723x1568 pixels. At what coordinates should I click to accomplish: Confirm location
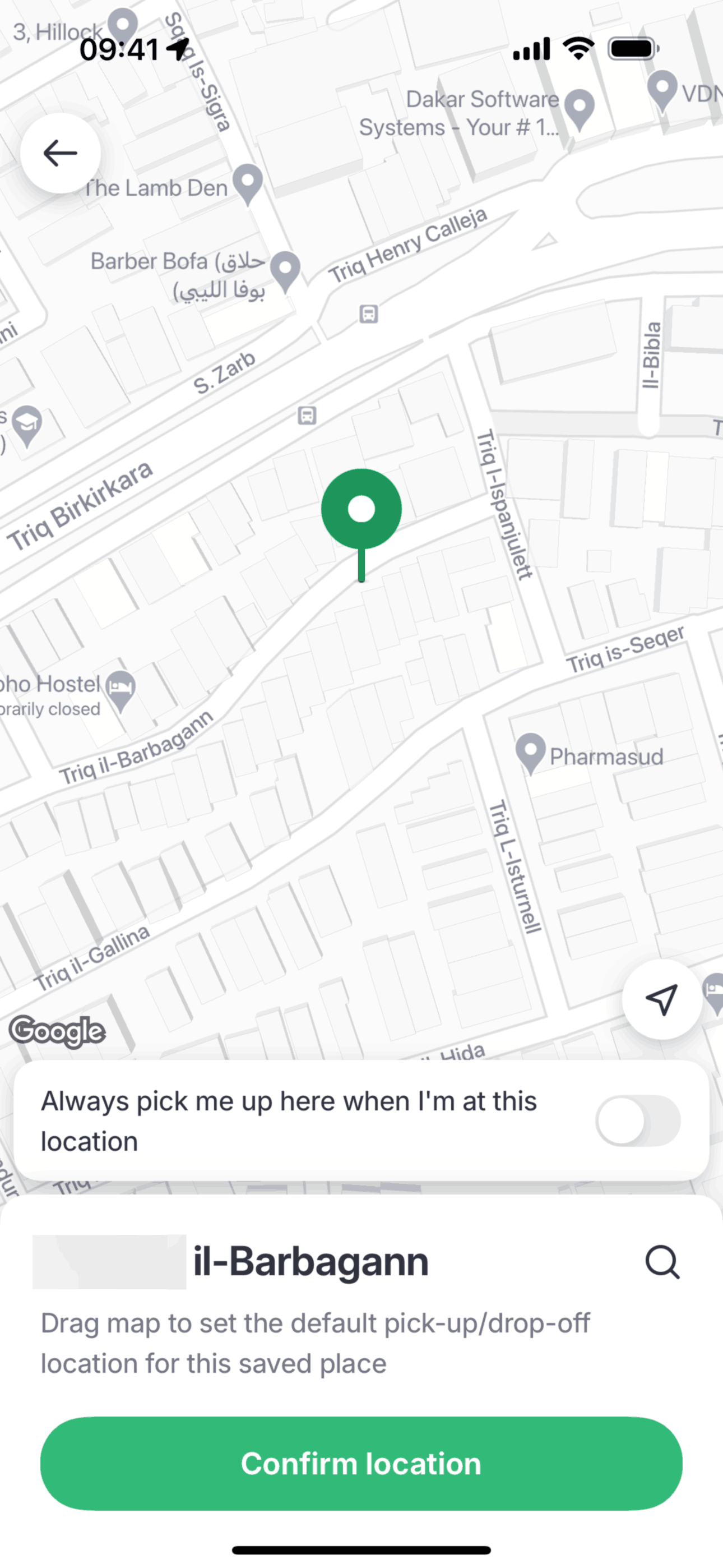[361, 1463]
